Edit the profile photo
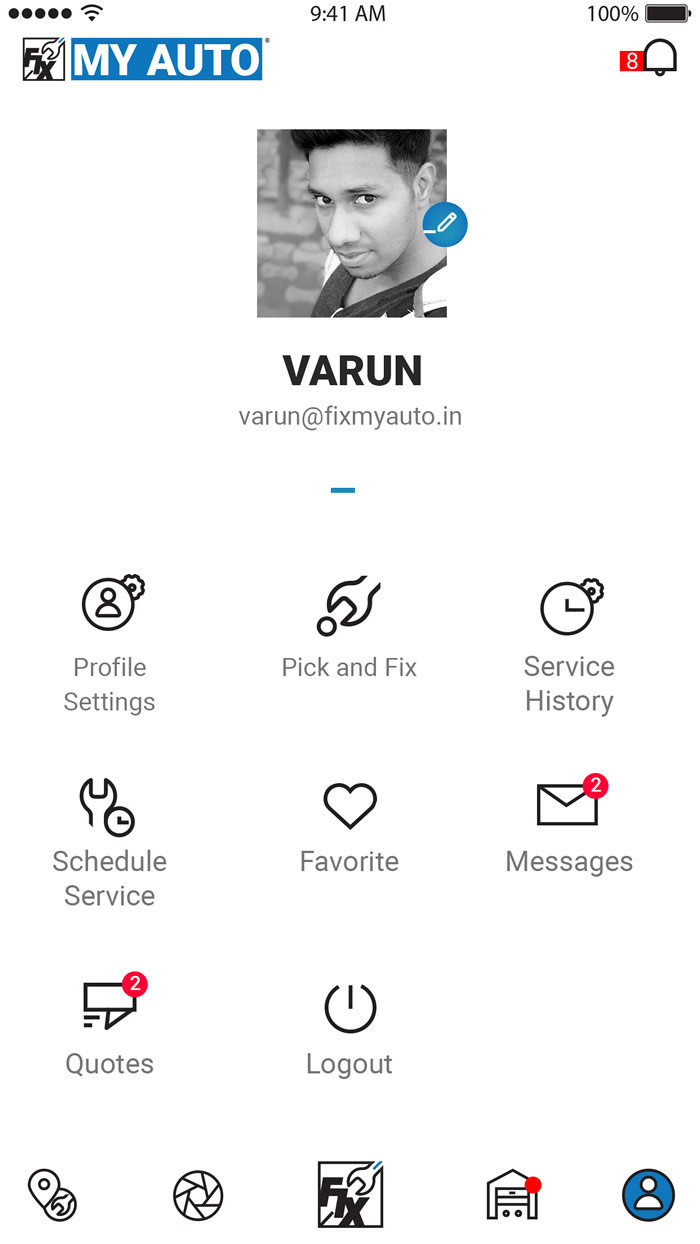This screenshot has height=1244, width=700. 445,224
